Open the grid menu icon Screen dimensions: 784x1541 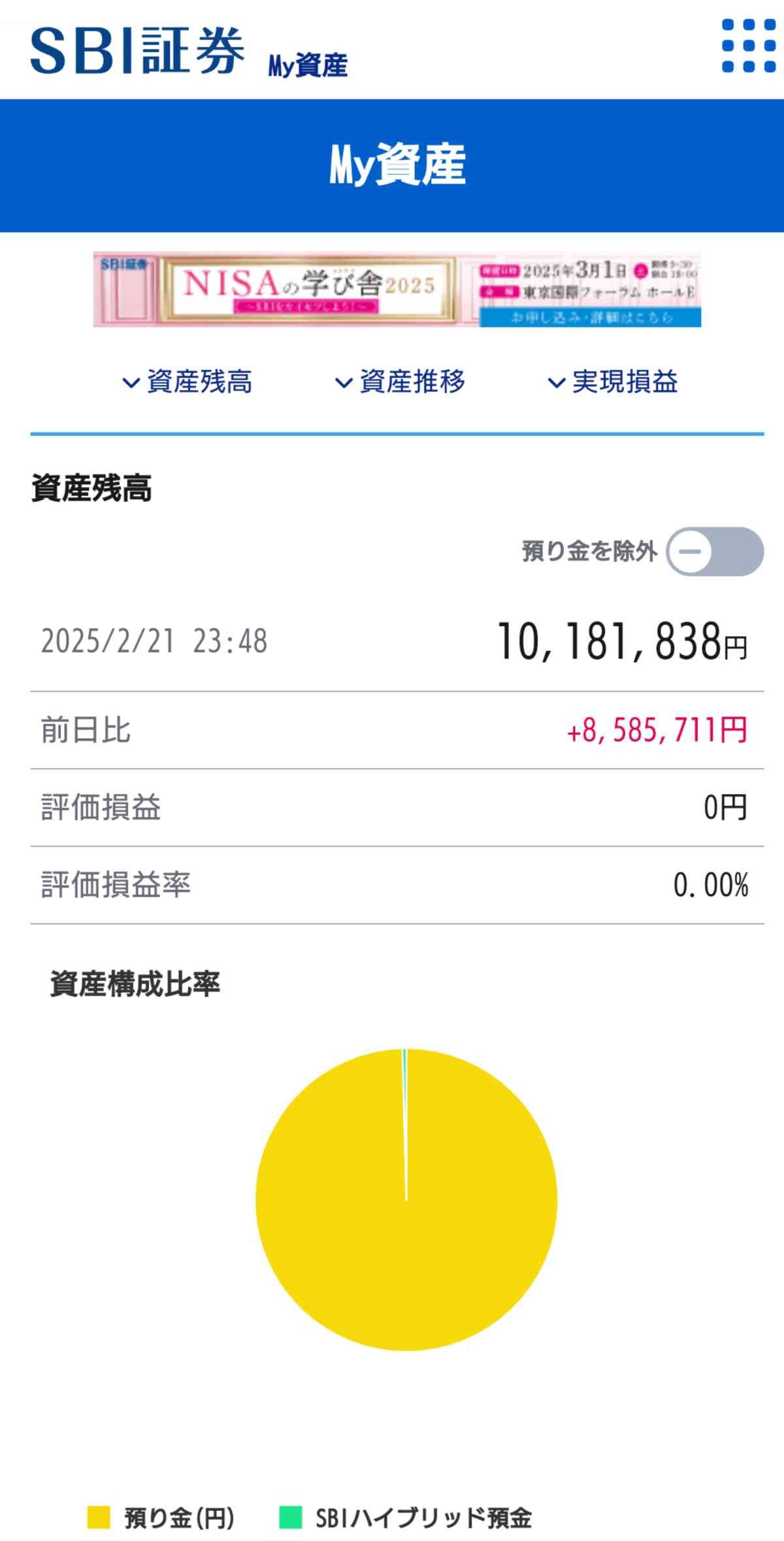tap(748, 46)
